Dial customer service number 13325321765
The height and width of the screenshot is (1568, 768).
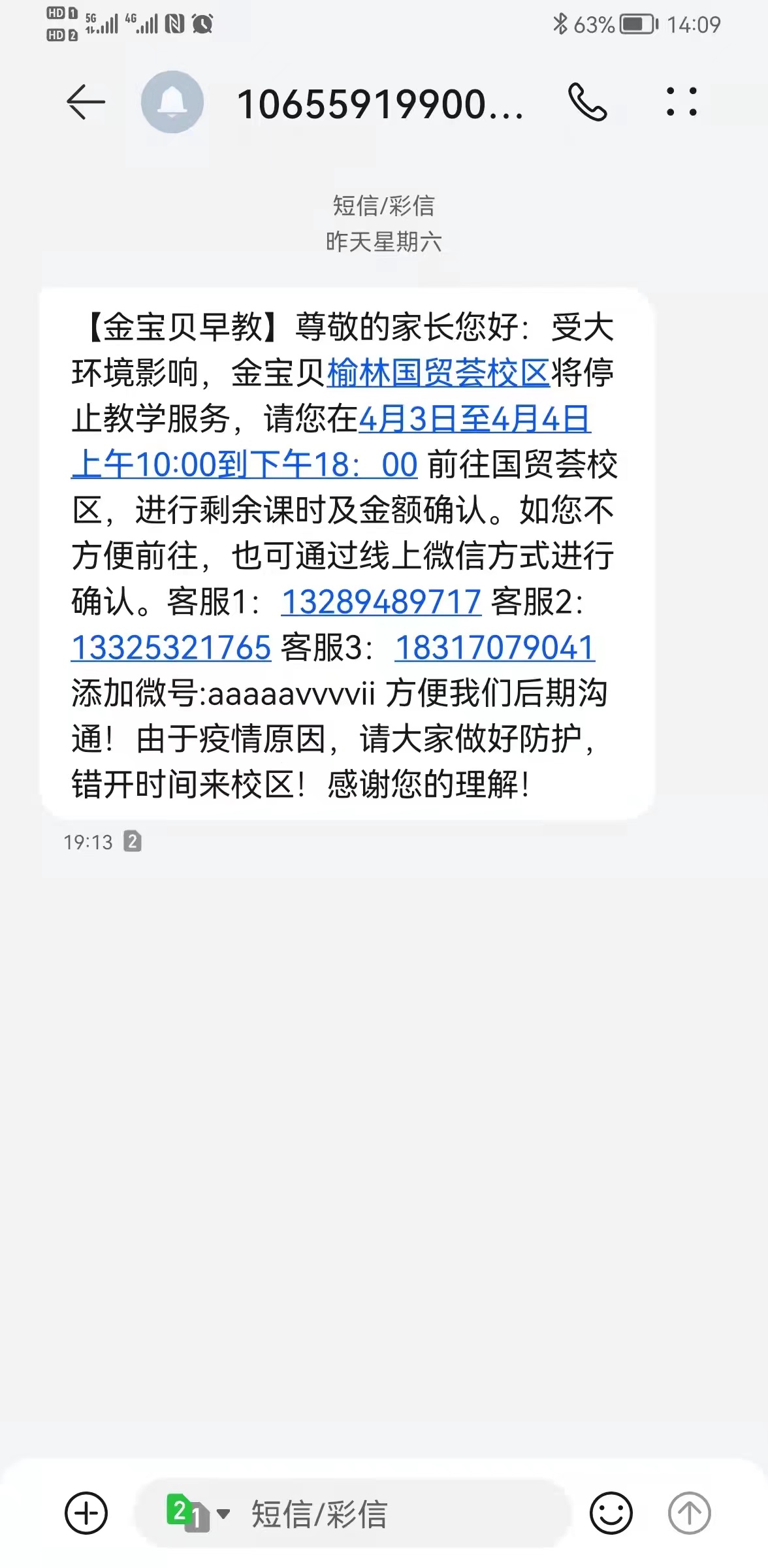pyautogui.click(x=171, y=647)
